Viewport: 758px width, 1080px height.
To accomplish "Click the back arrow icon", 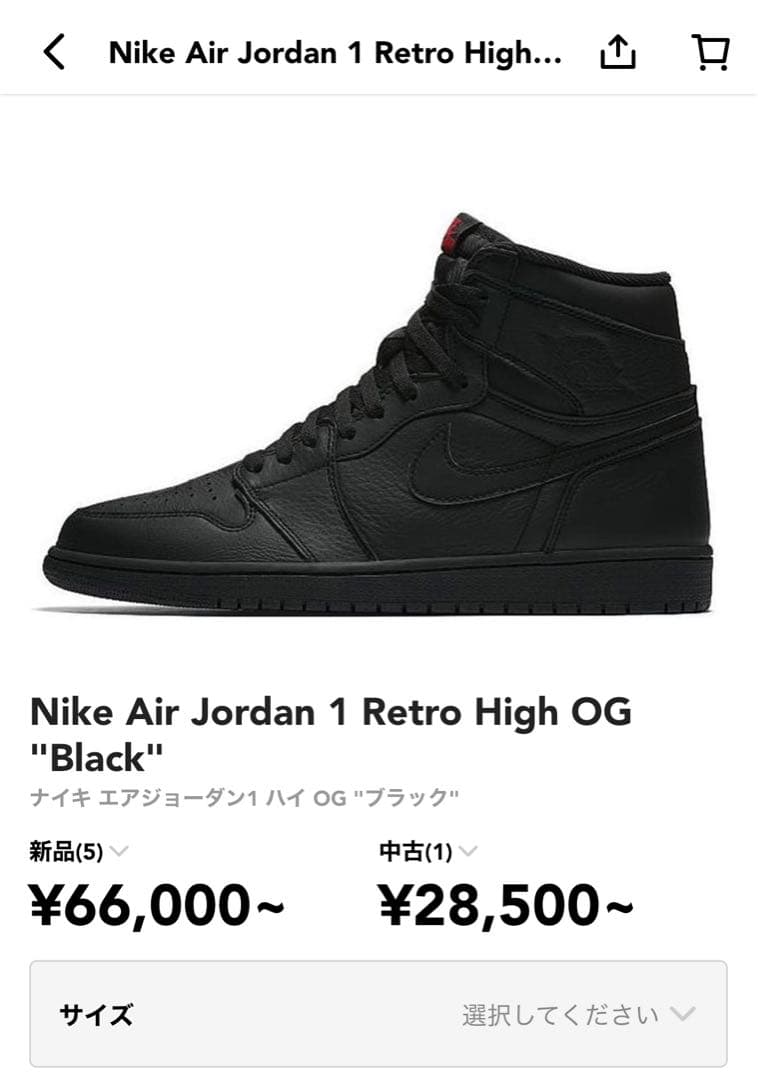I will coord(55,53).
